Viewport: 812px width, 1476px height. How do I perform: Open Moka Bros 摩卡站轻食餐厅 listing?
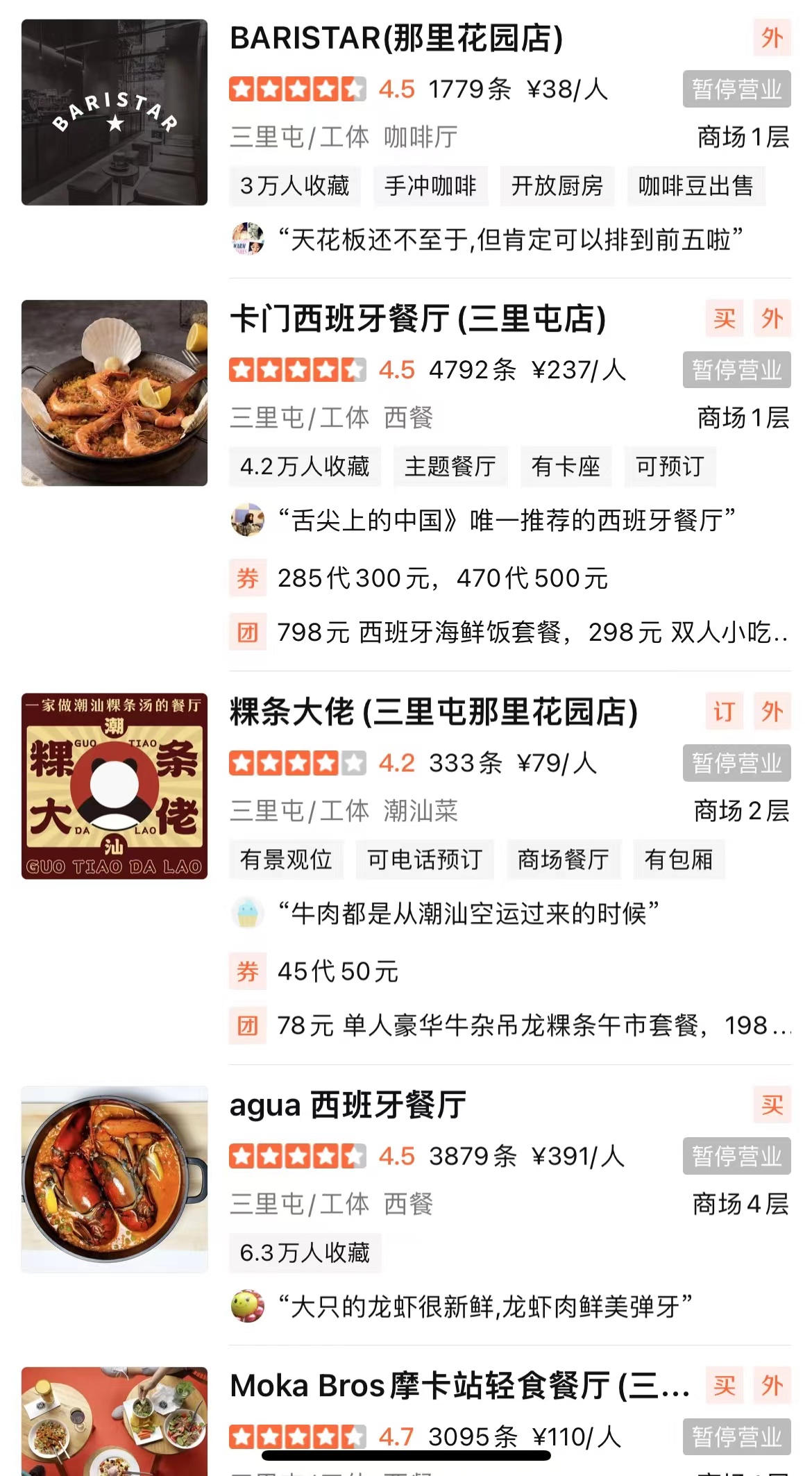[x=459, y=1386]
